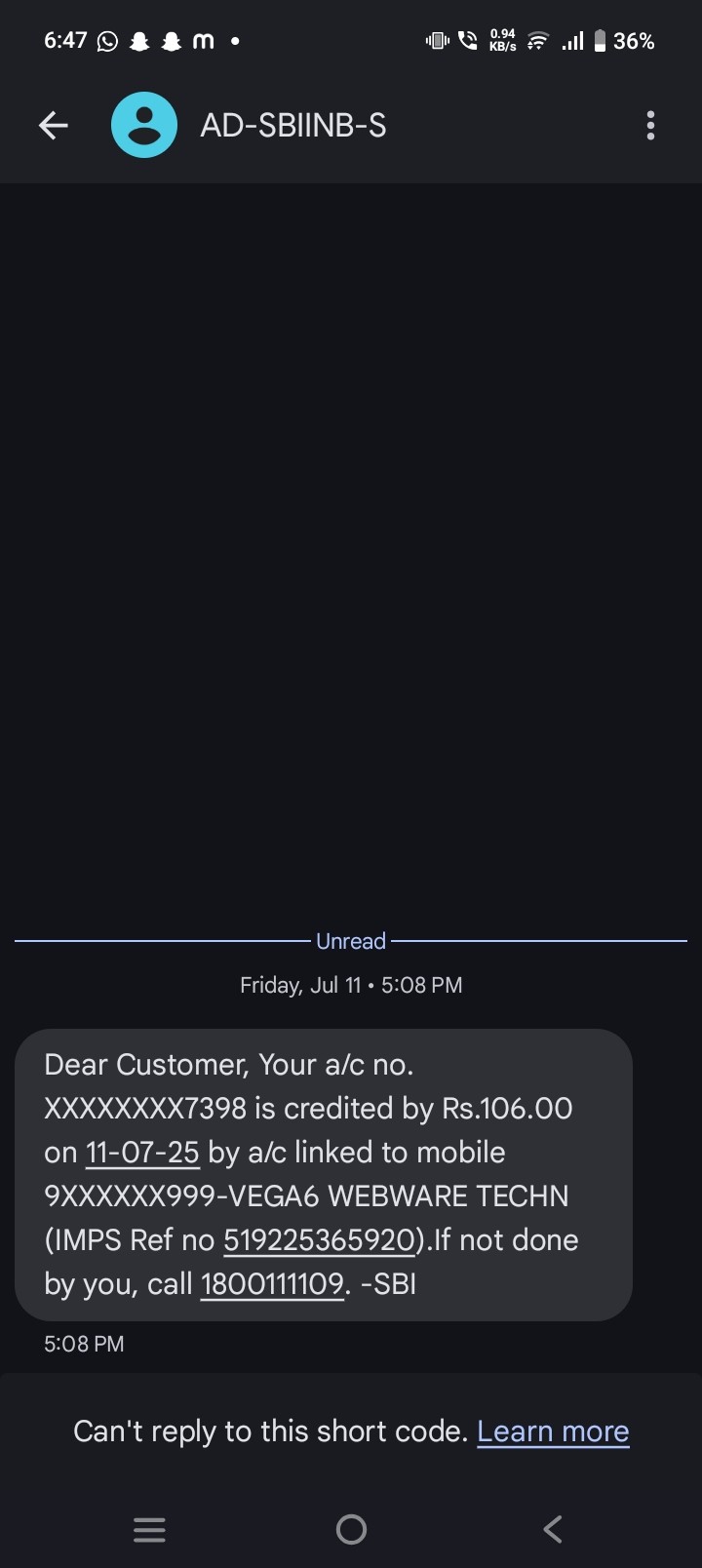702x1568 pixels.
Task: Open the recent apps button
Action: coord(149,1529)
